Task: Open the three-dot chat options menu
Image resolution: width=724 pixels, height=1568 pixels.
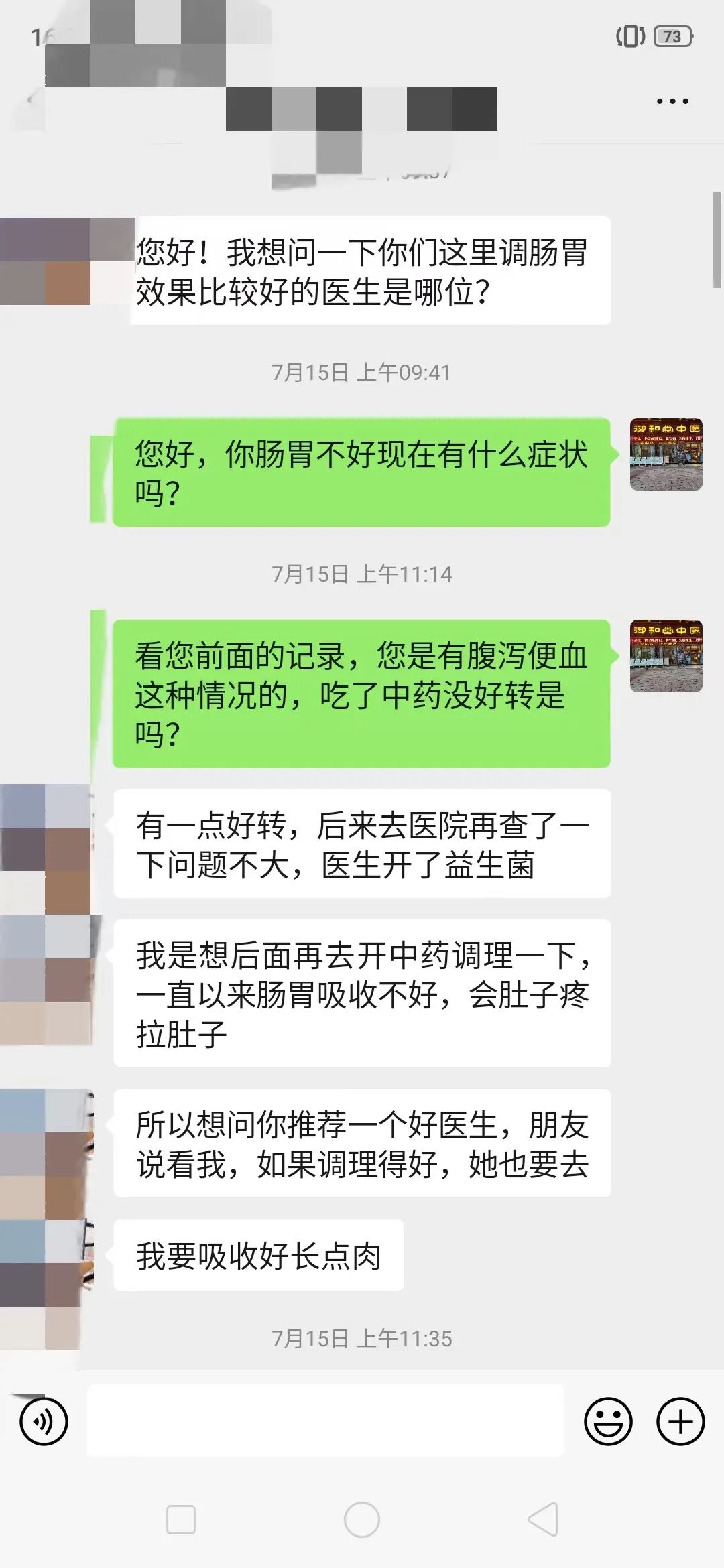Action: (x=672, y=101)
